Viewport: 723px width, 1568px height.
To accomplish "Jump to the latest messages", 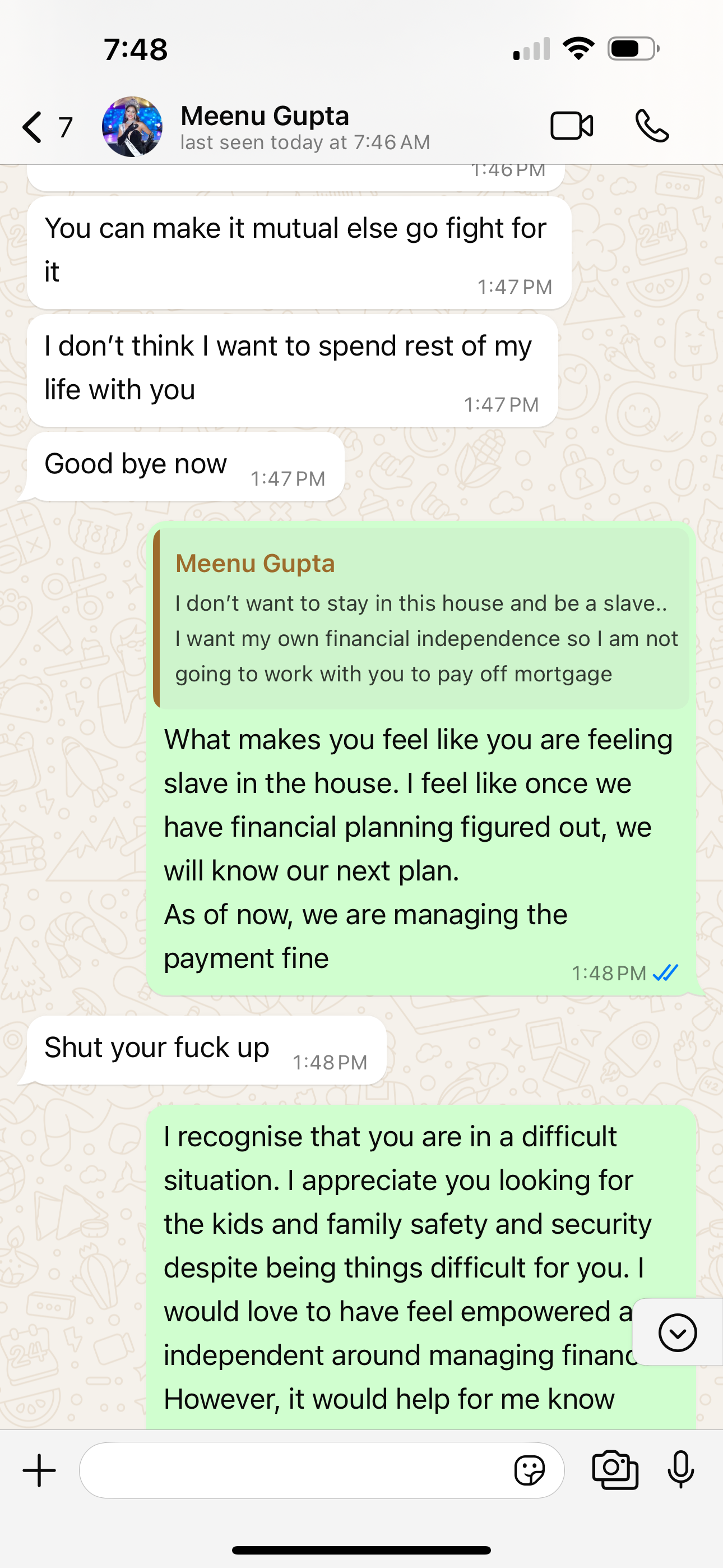I will tap(676, 1332).
